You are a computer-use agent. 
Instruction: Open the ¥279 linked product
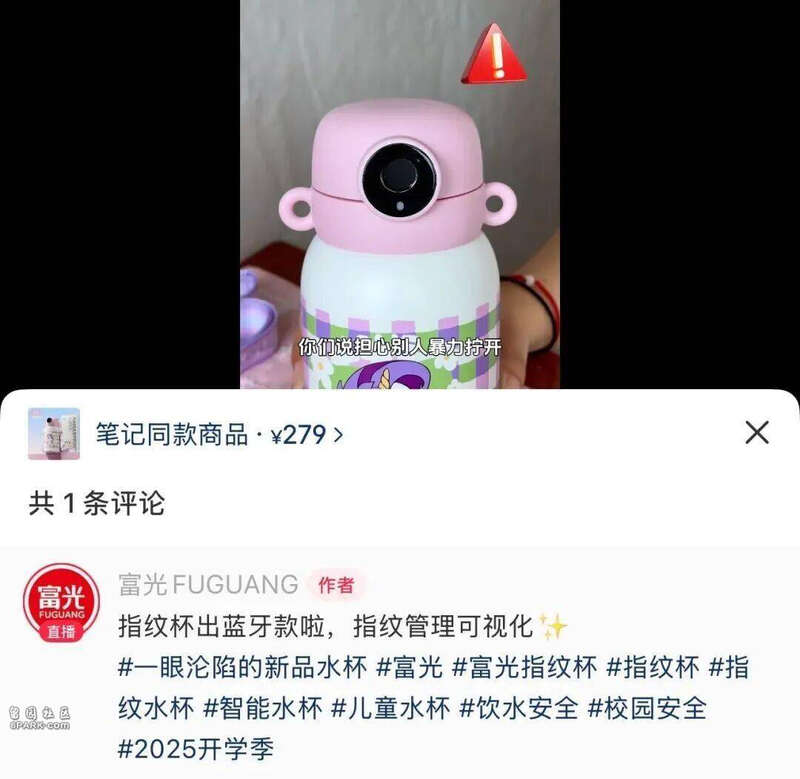point(219,435)
